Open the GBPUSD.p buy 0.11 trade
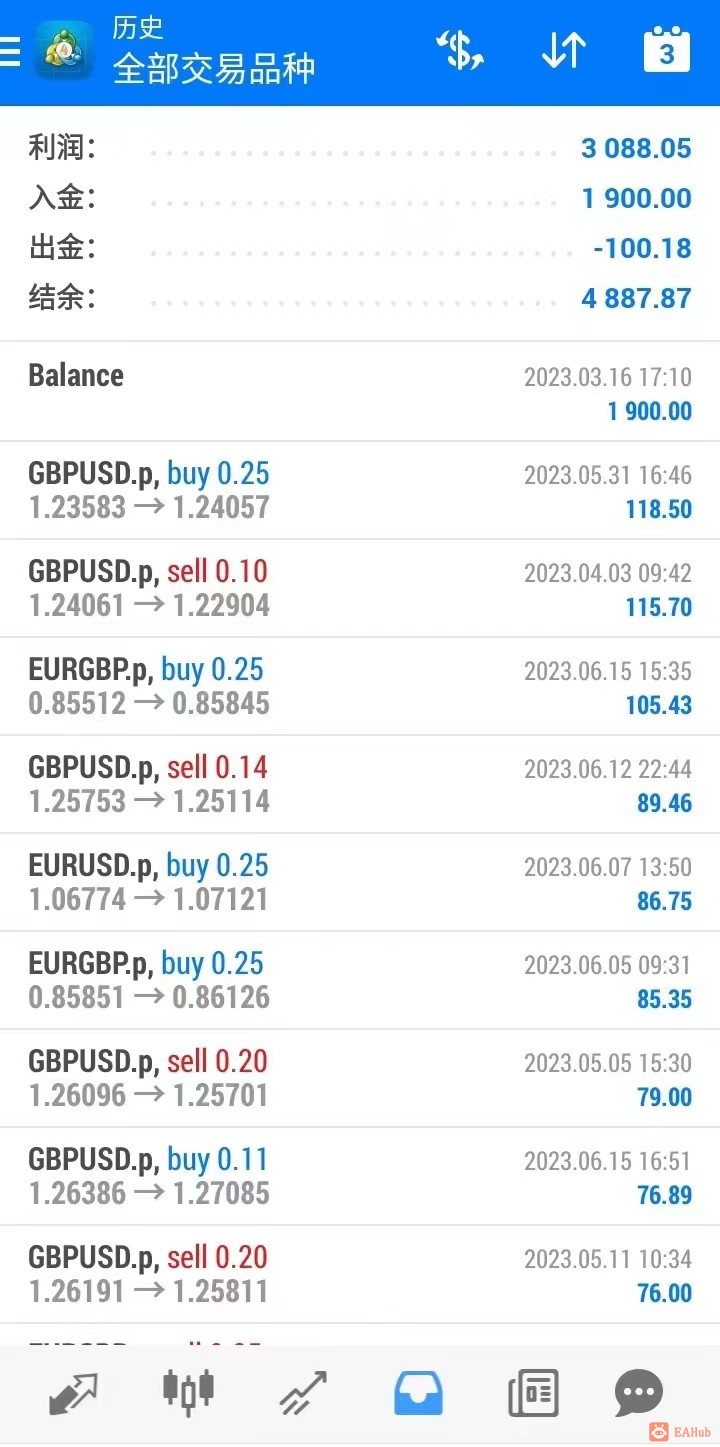Screen dimensions: 720x1447 coord(360,1176)
